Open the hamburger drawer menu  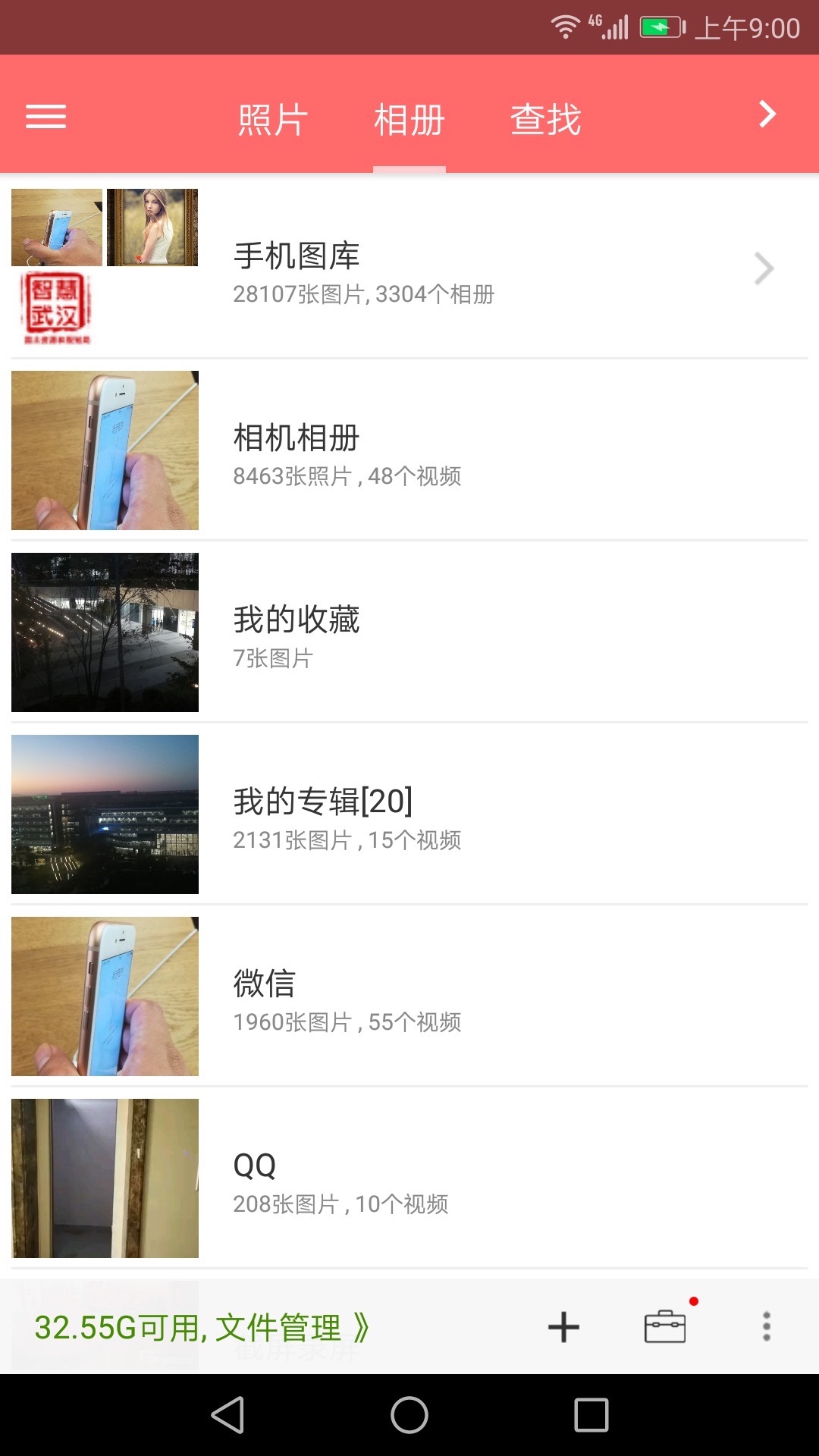click(45, 117)
